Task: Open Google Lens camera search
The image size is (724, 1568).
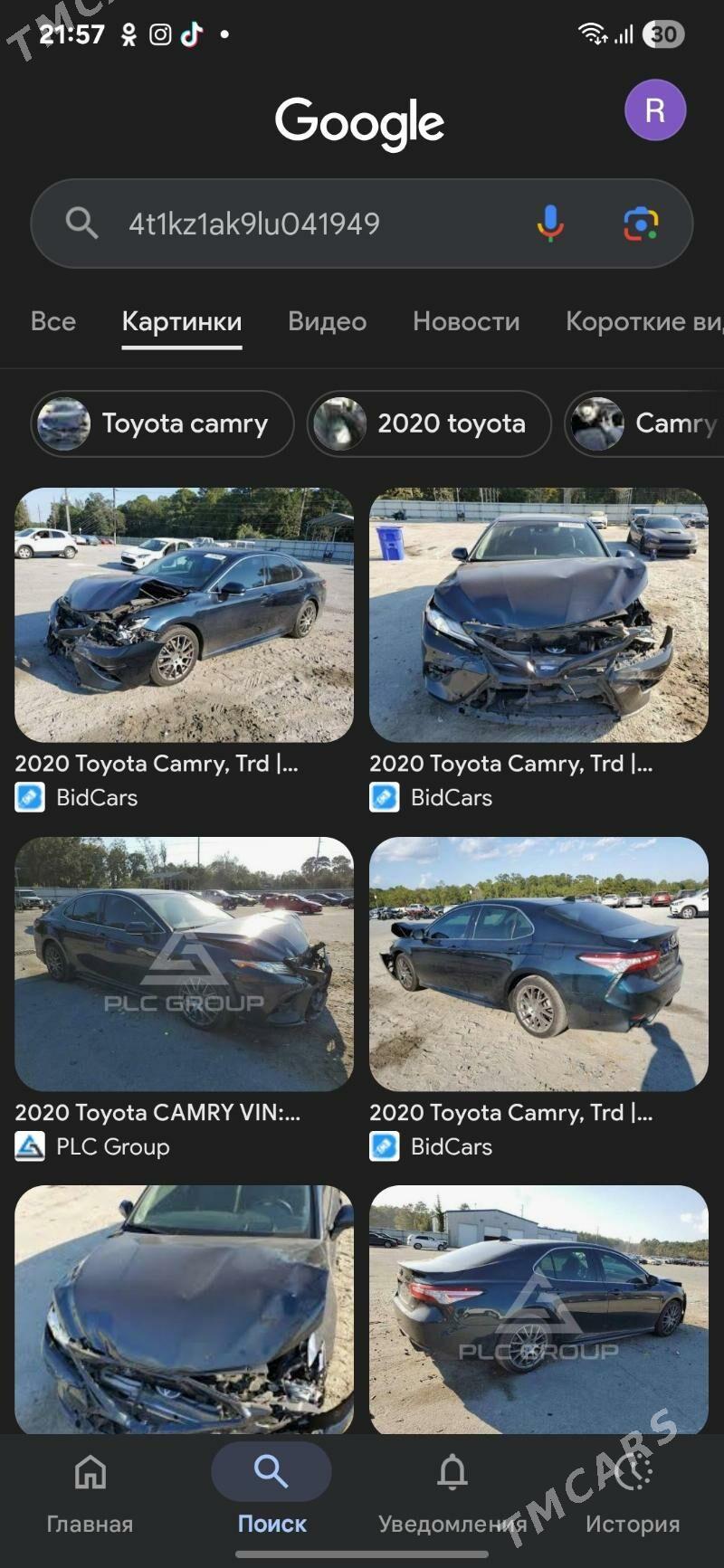Action: [641, 223]
